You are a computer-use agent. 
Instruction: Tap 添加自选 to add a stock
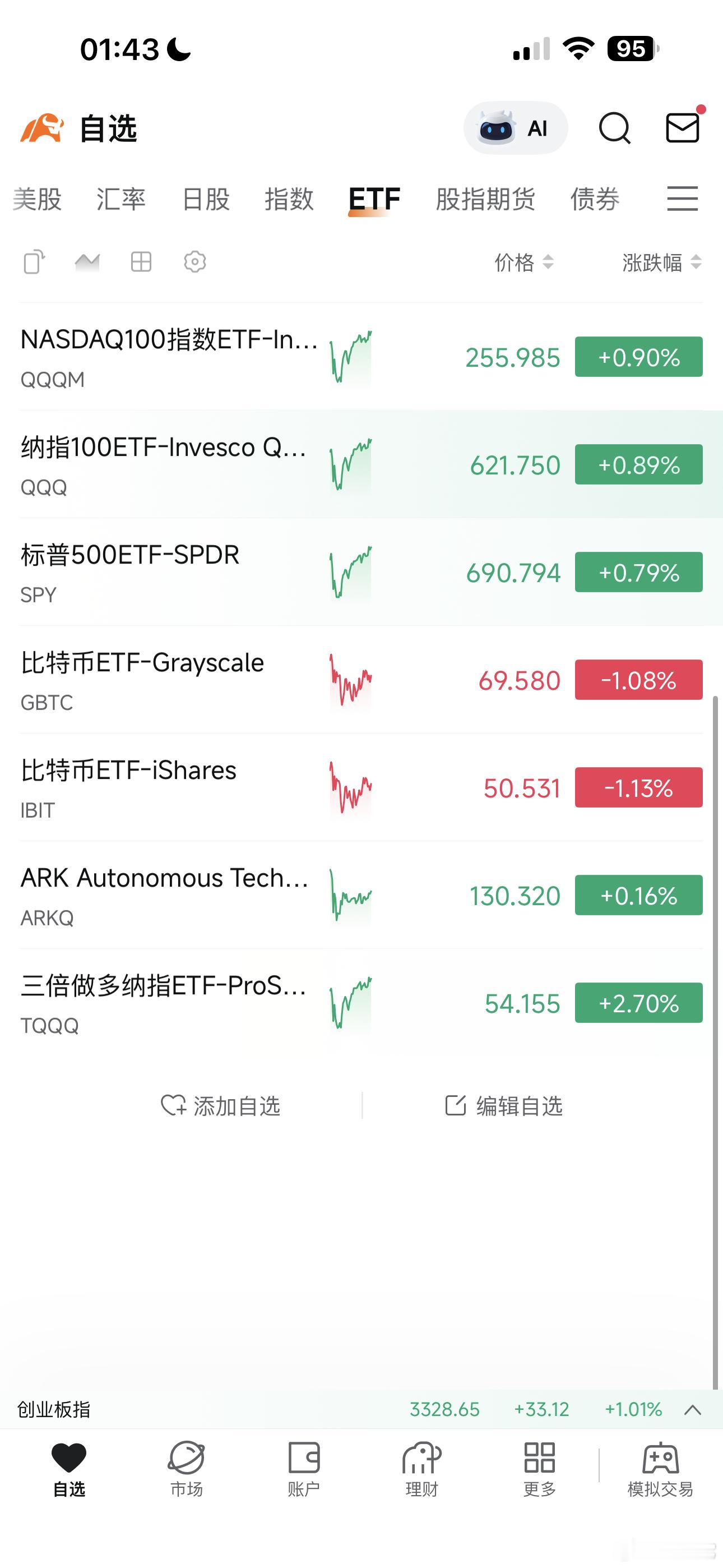point(221,1106)
